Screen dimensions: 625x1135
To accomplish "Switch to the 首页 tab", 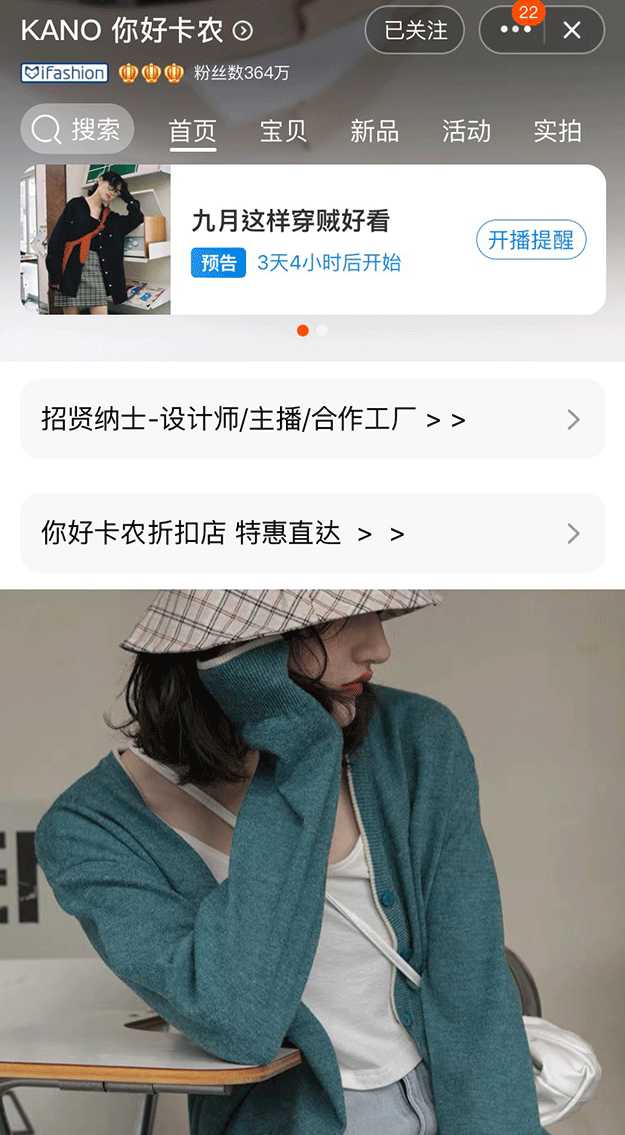I will pyautogui.click(x=193, y=131).
